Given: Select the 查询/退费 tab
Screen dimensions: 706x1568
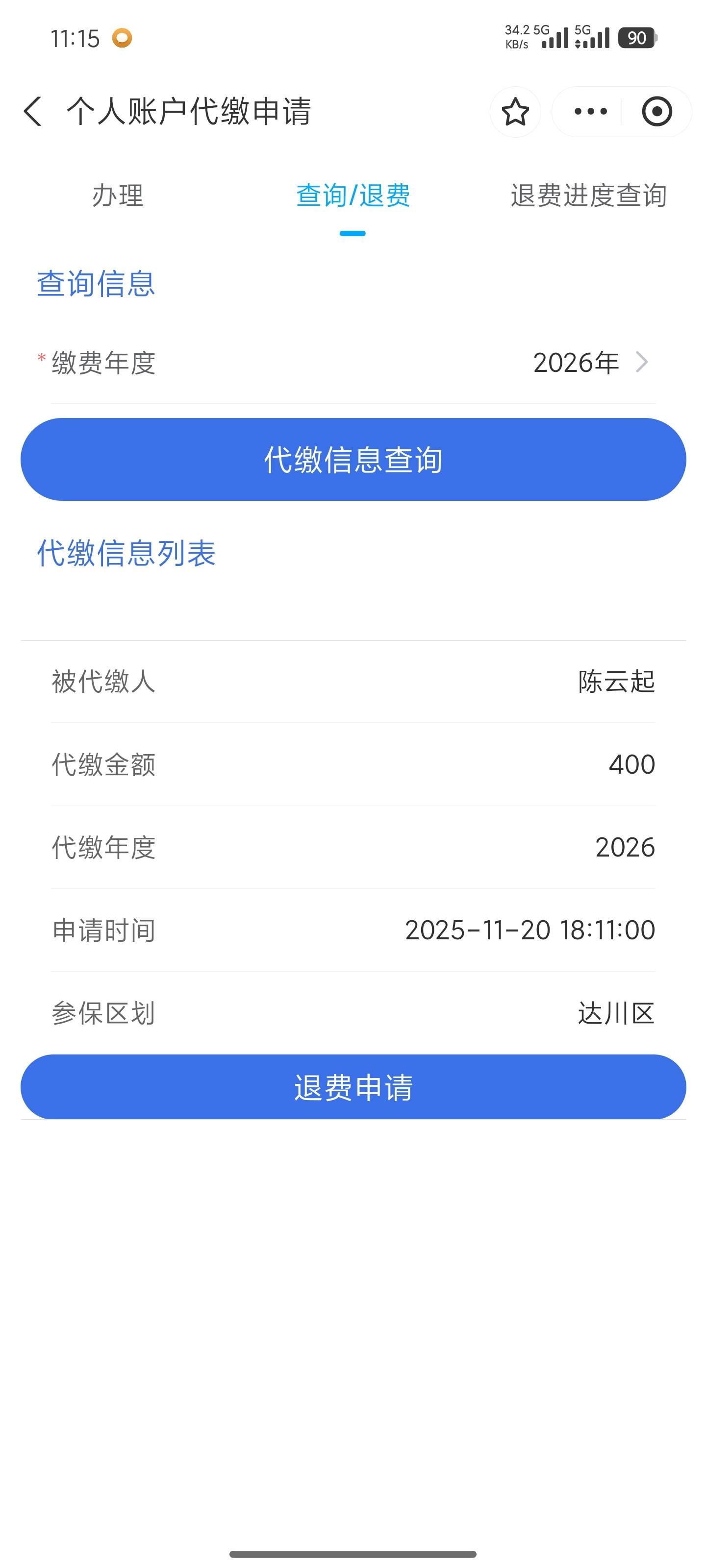Looking at the screenshot, I should point(353,196).
